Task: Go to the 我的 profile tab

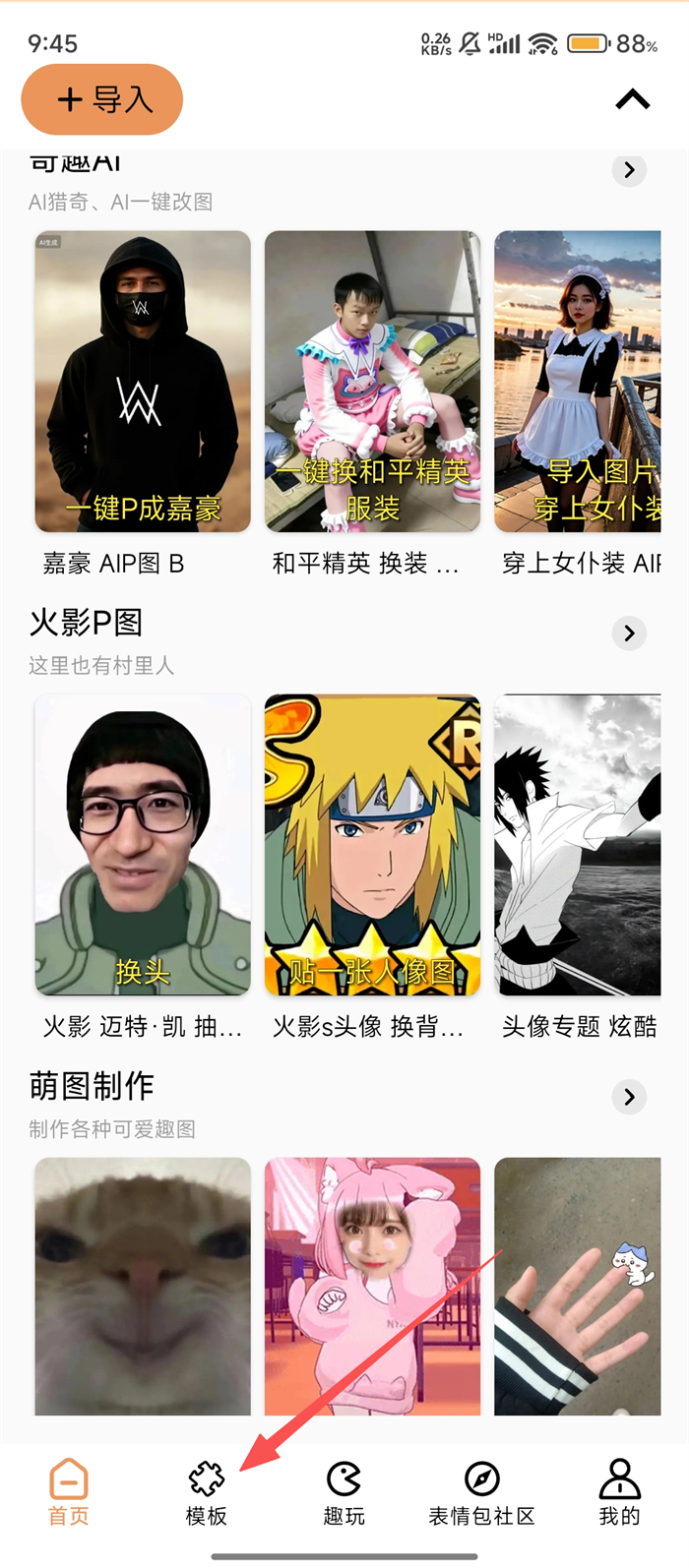Action: 619,1492
